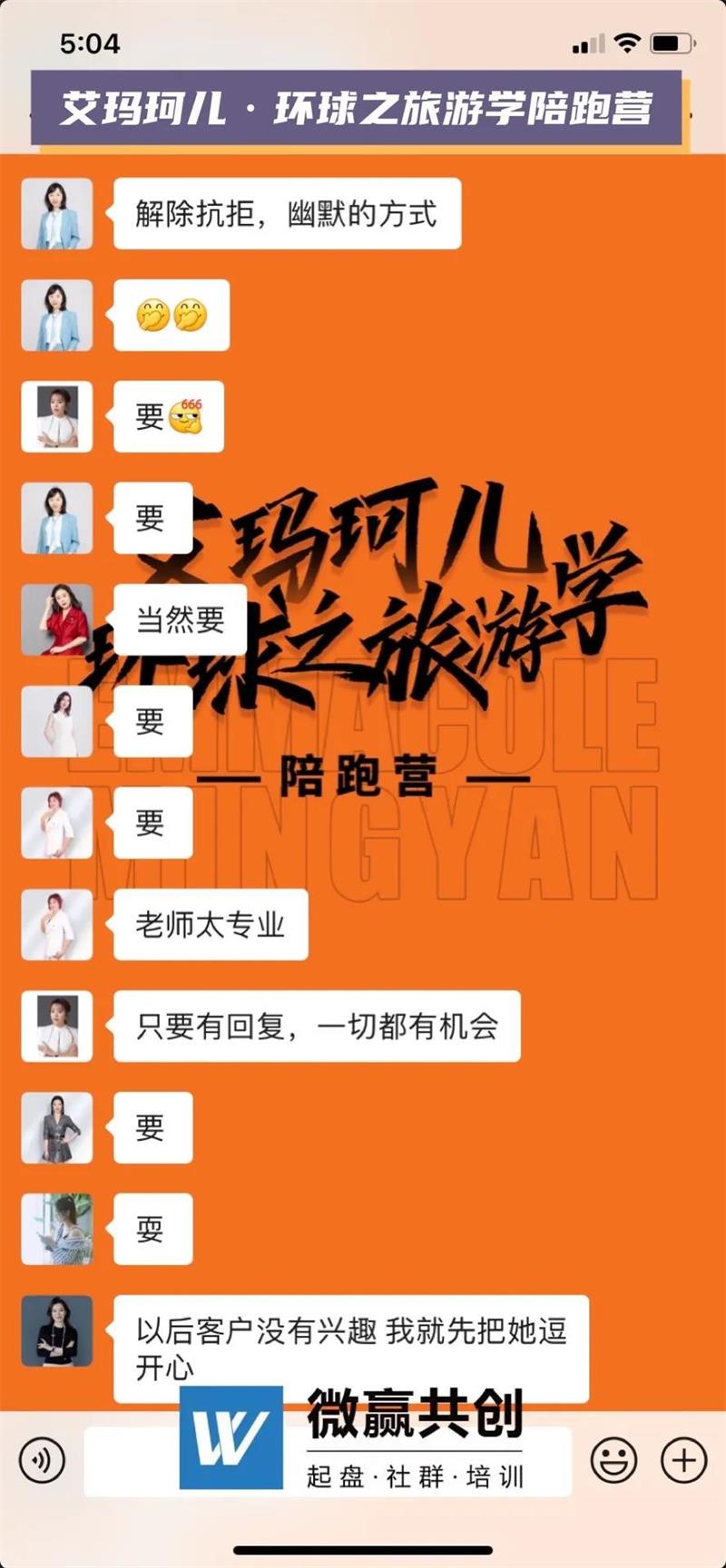Open avatar beside the 当然要 message
726x1568 pixels.
click(56, 620)
